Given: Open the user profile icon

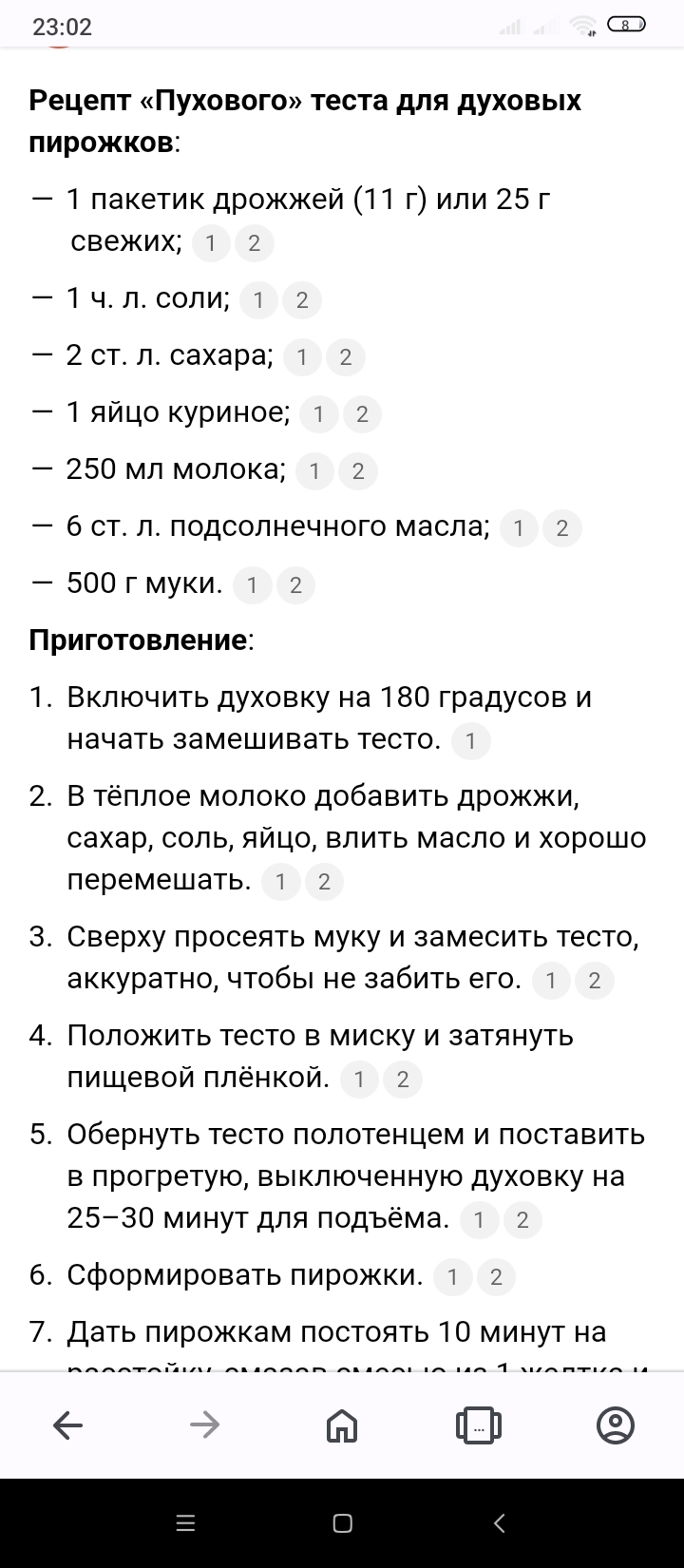Looking at the screenshot, I should (x=615, y=1425).
